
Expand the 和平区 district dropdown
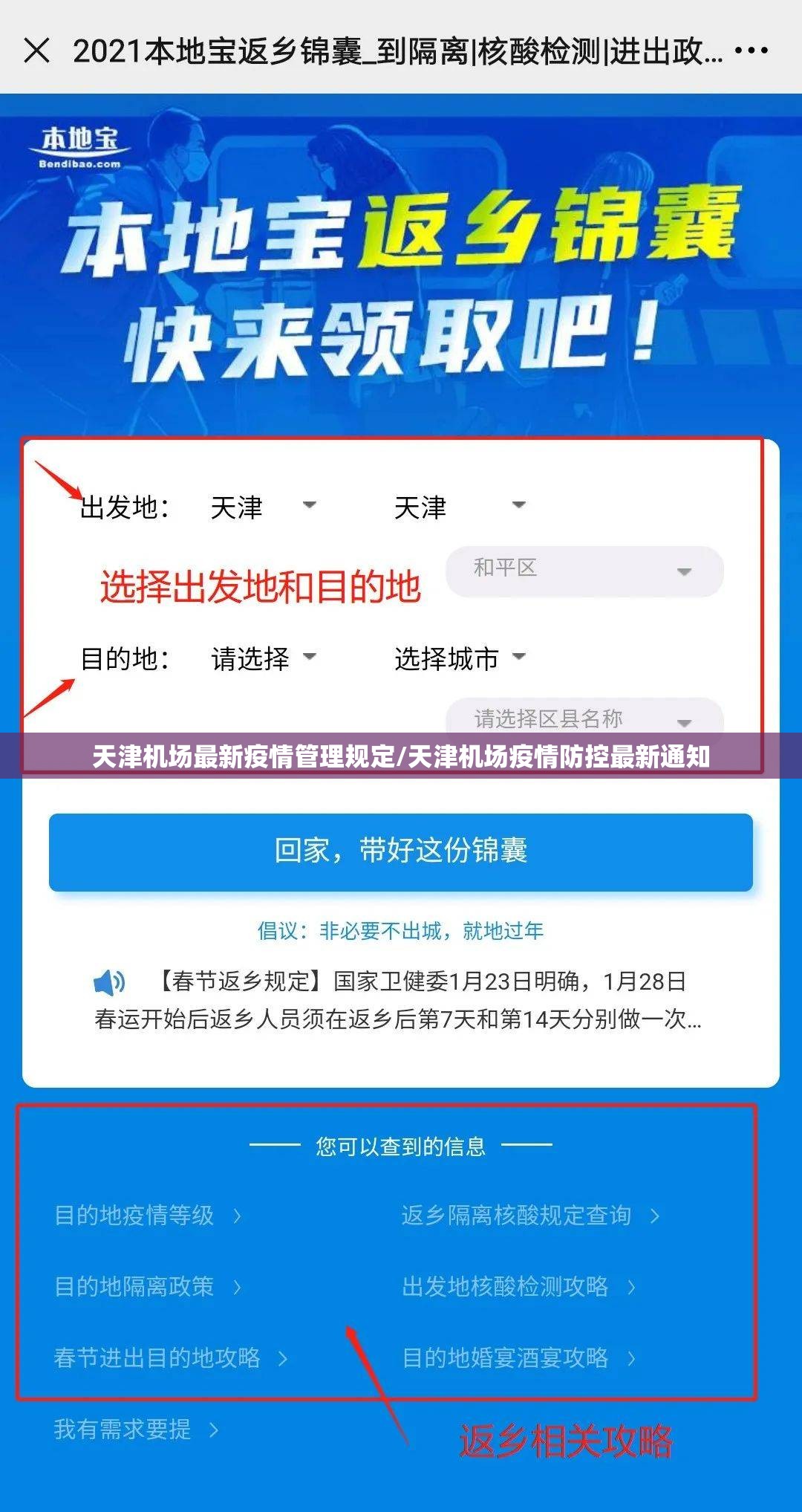584,571
